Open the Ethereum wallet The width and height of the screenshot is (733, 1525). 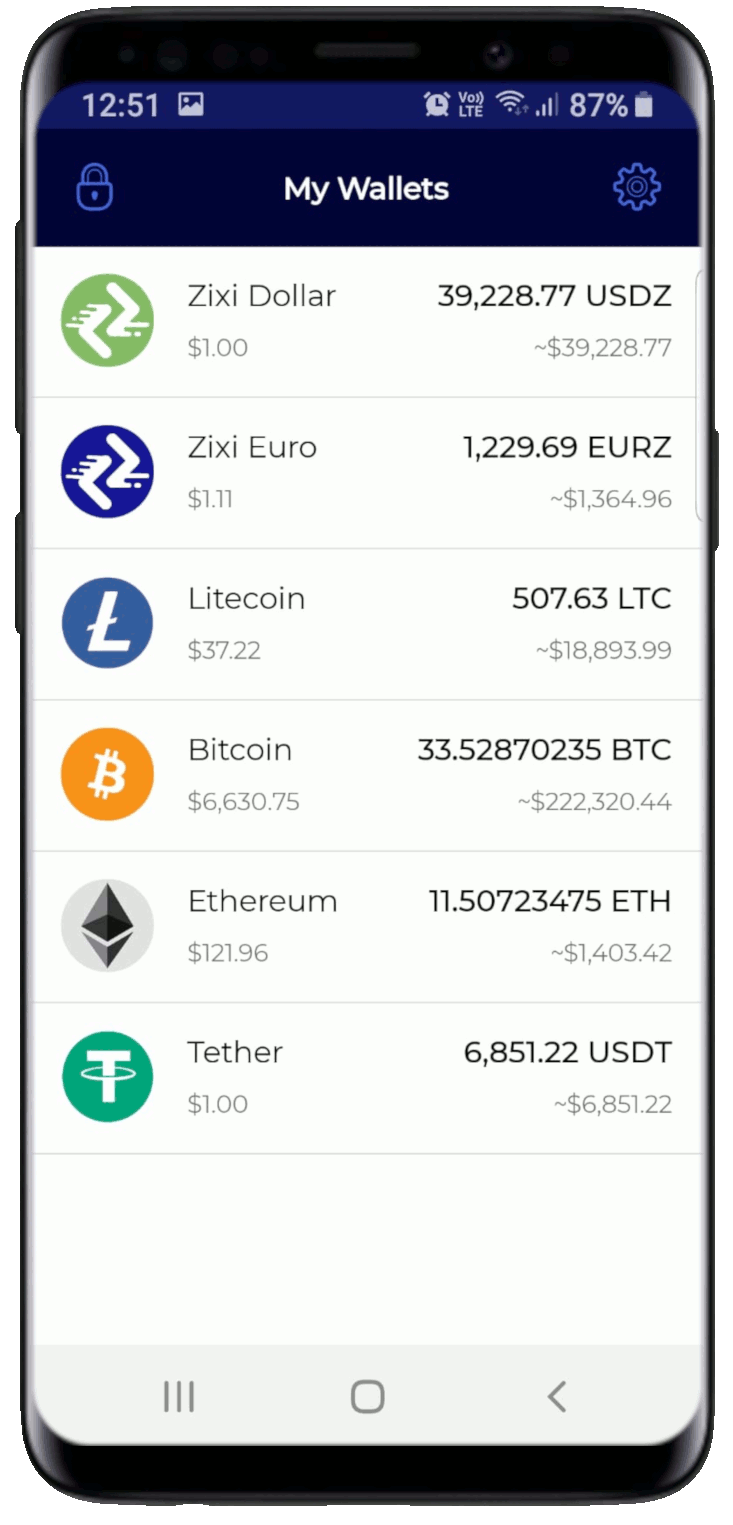click(x=367, y=927)
